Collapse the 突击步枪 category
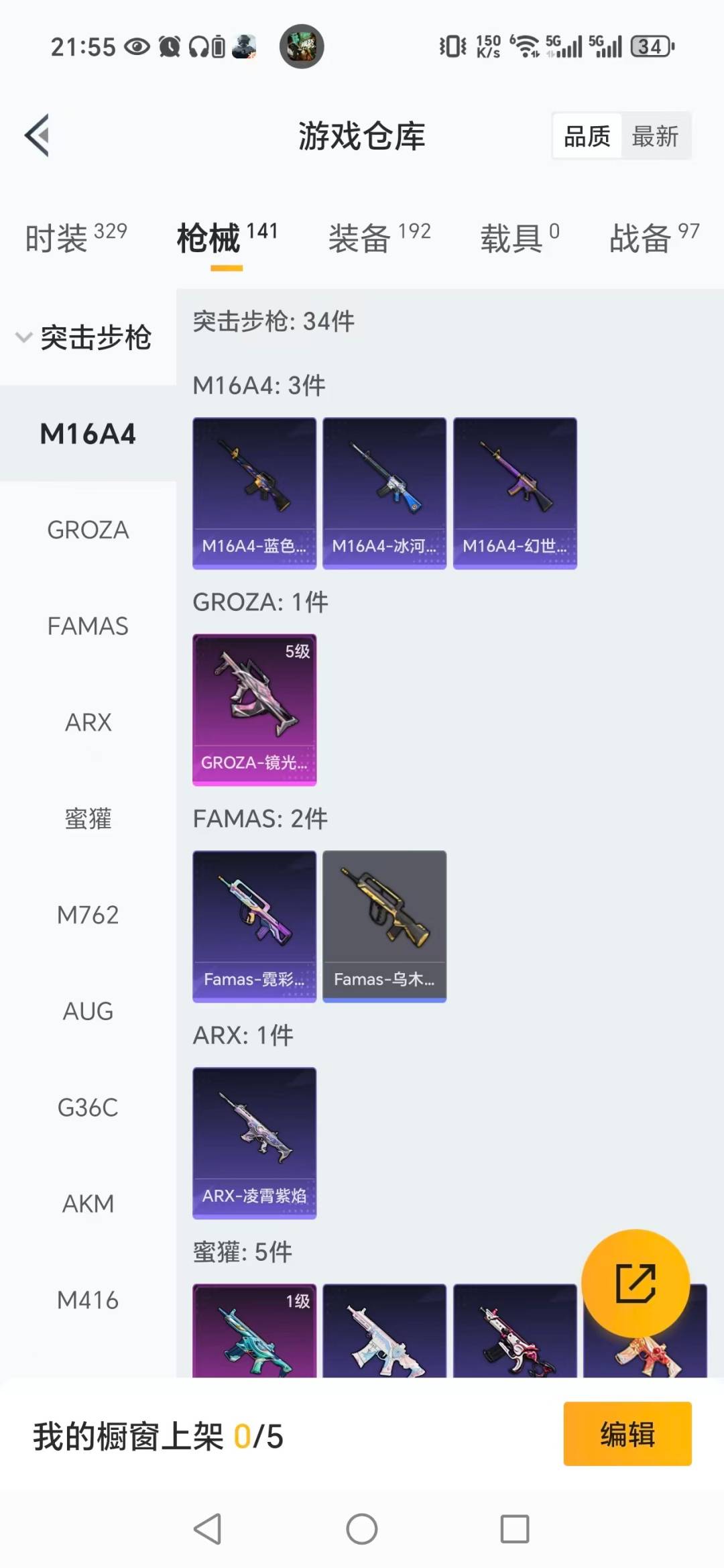The height and width of the screenshot is (1568, 724). point(84,337)
